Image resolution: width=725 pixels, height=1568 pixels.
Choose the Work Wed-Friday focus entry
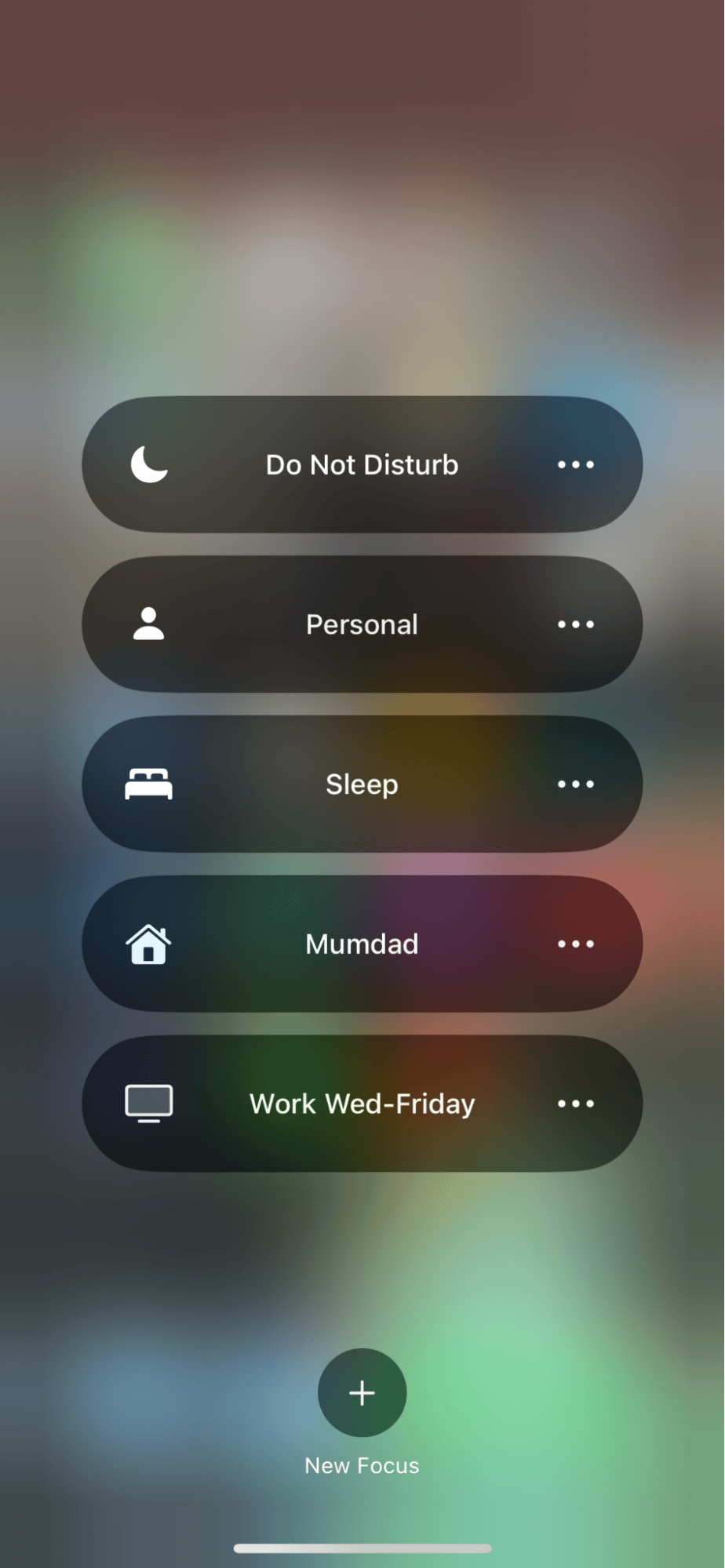(361, 1103)
